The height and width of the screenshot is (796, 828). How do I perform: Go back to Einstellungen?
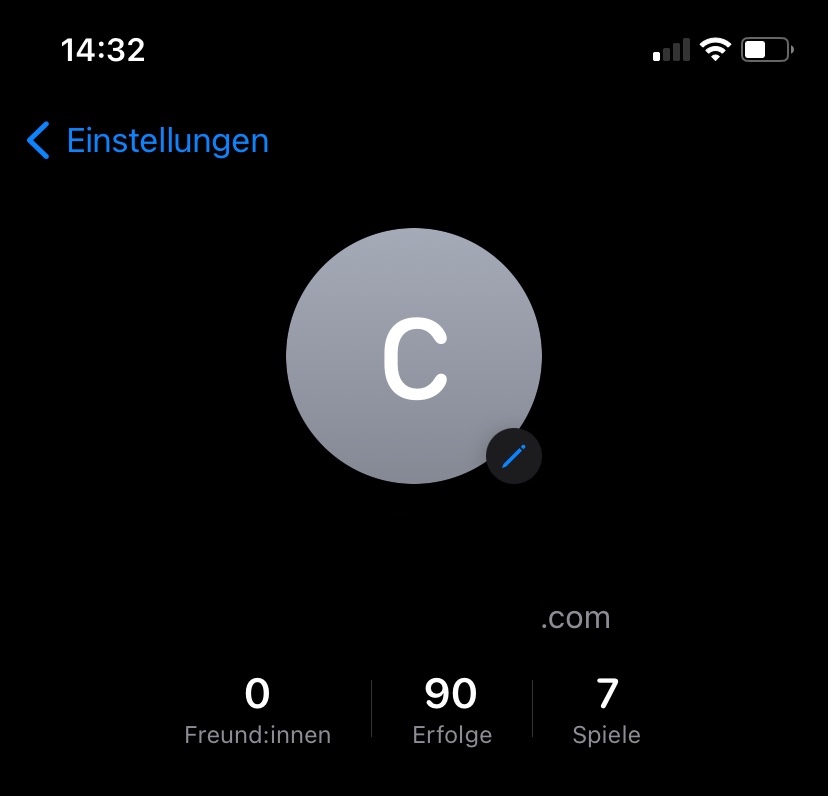[148, 141]
